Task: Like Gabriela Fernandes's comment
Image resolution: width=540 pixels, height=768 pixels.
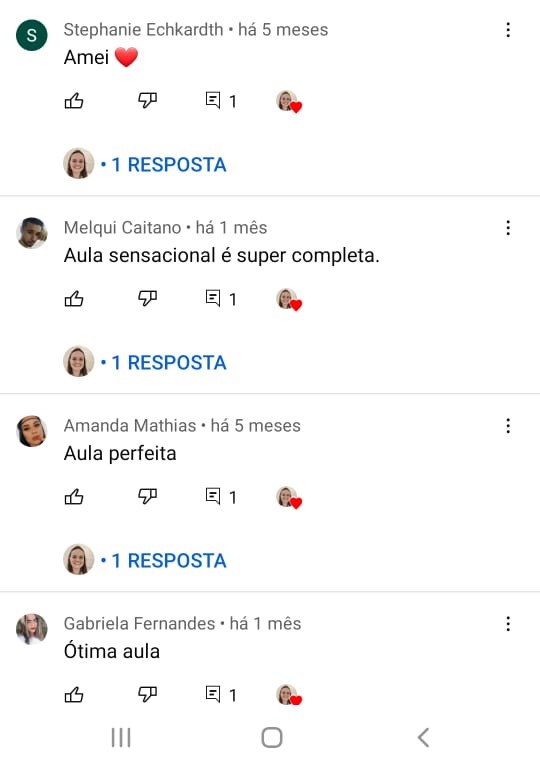Action: [74, 695]
